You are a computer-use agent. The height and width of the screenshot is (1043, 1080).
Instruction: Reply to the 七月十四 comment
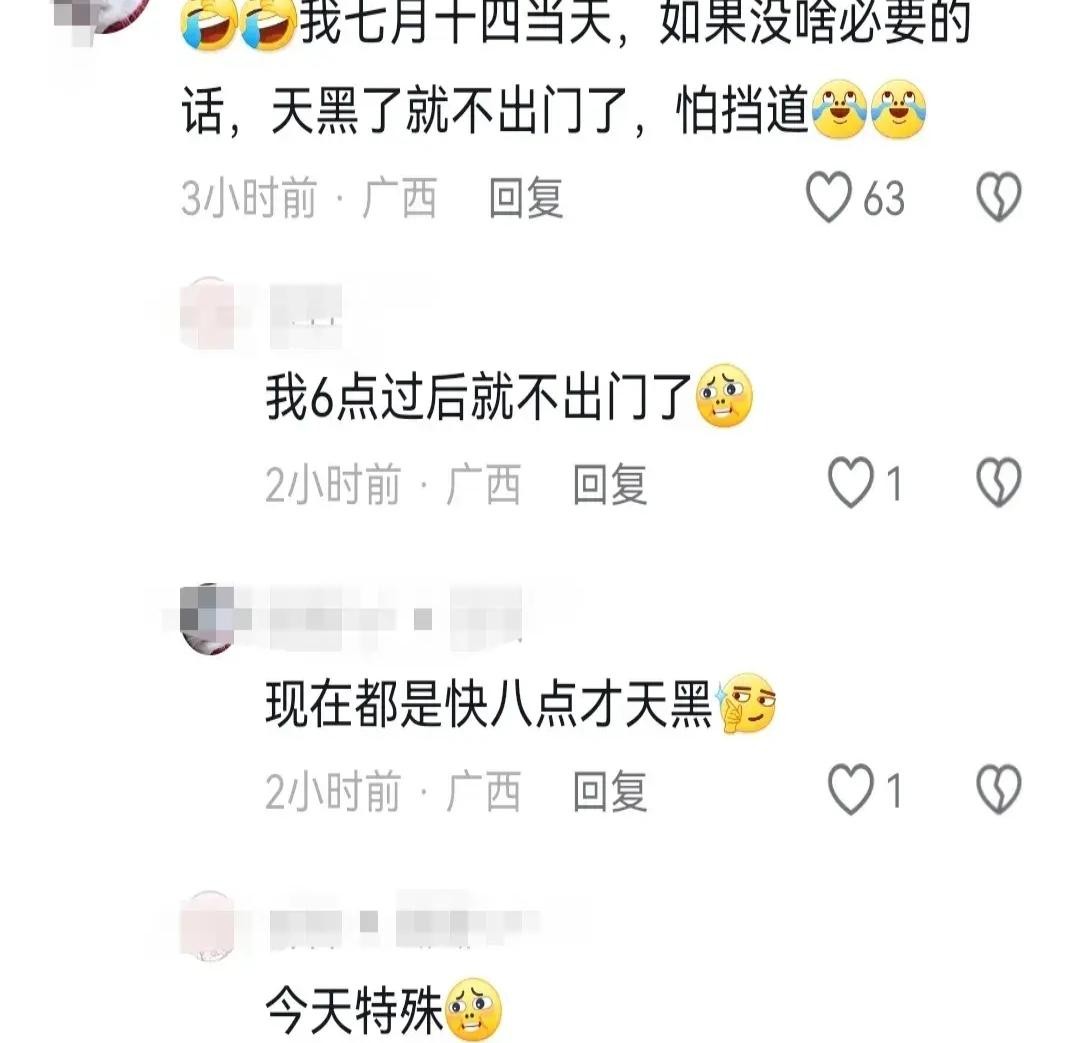pos(526,198)
